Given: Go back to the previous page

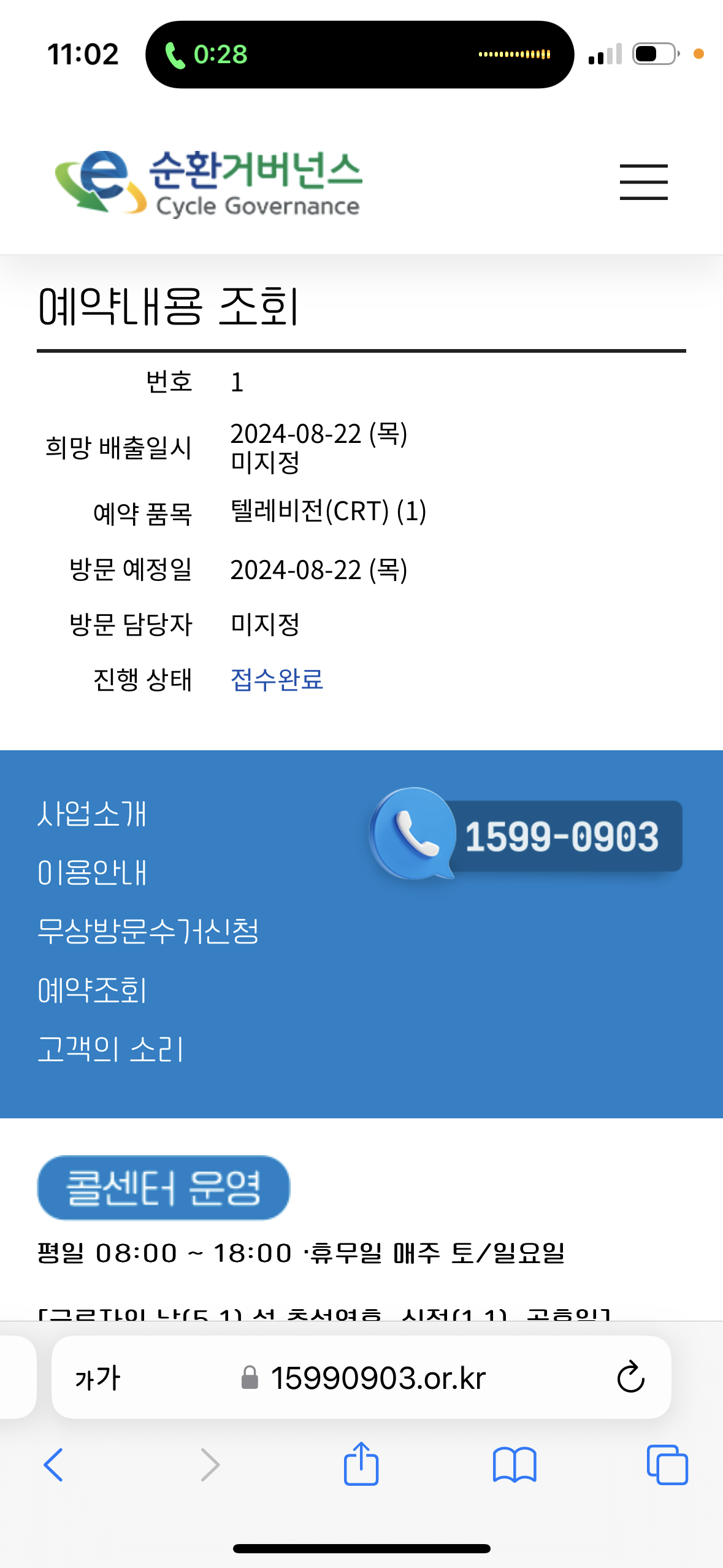Looking at the screenshot, I should 53,1465.
